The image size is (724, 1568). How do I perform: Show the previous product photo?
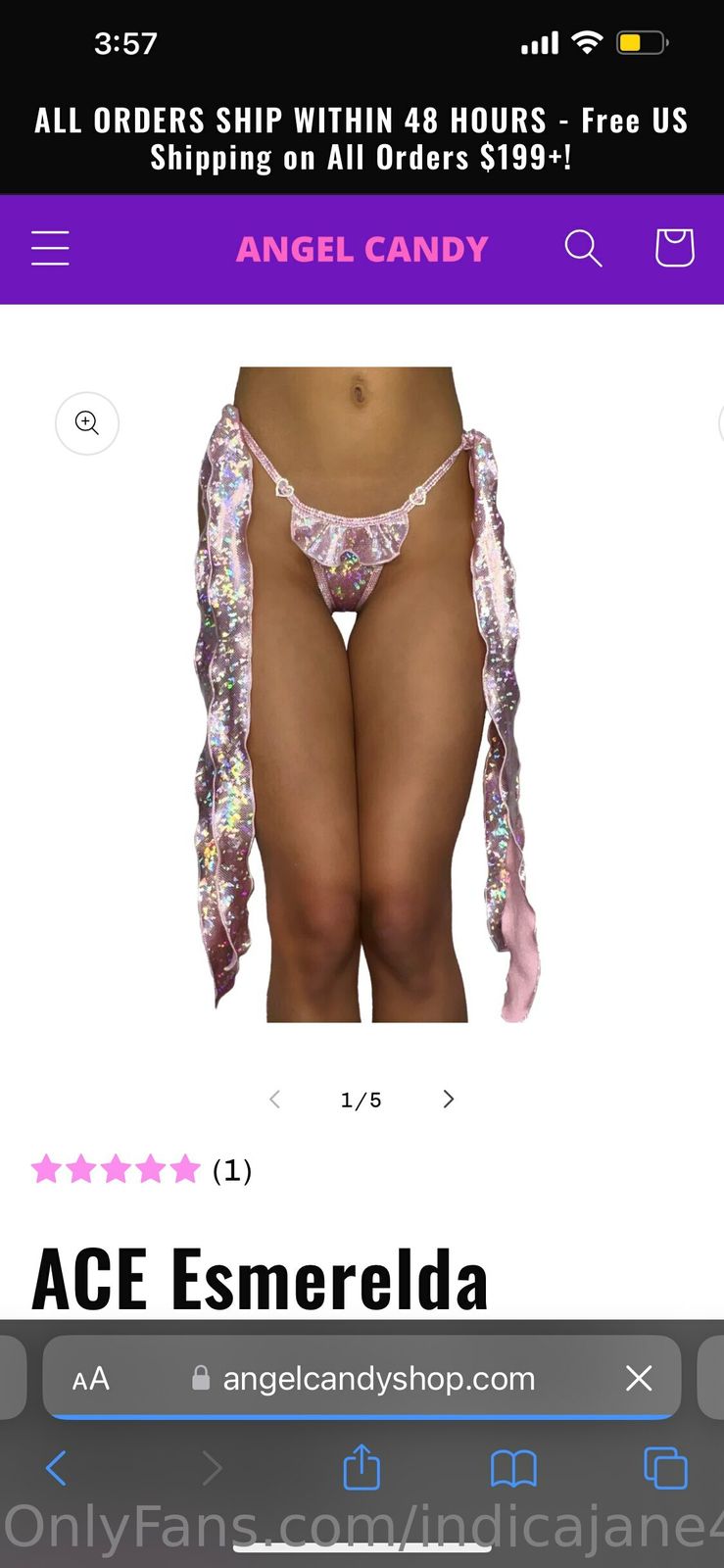[275, 1100]
